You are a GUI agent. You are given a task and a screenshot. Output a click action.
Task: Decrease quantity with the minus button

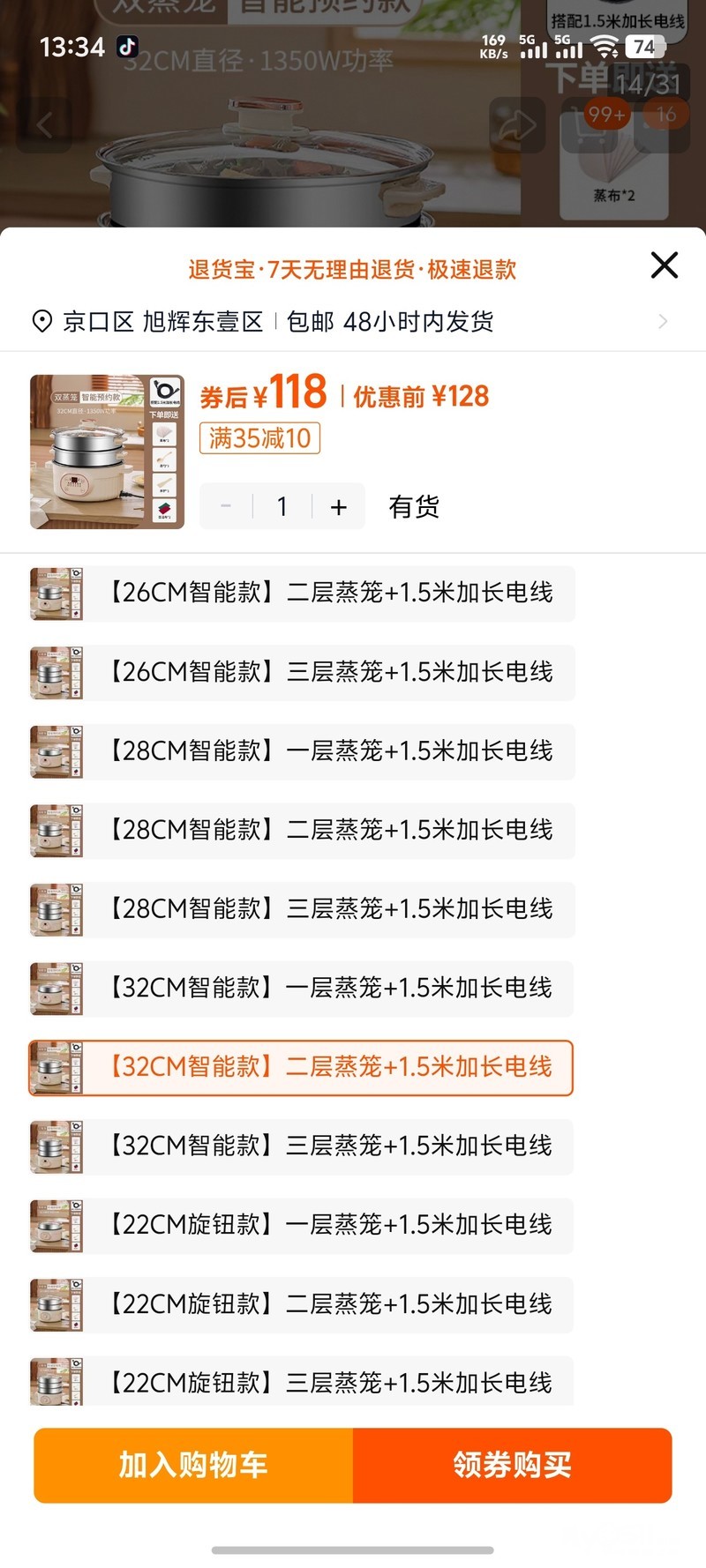pyautogui.click(x=226, y=507)
